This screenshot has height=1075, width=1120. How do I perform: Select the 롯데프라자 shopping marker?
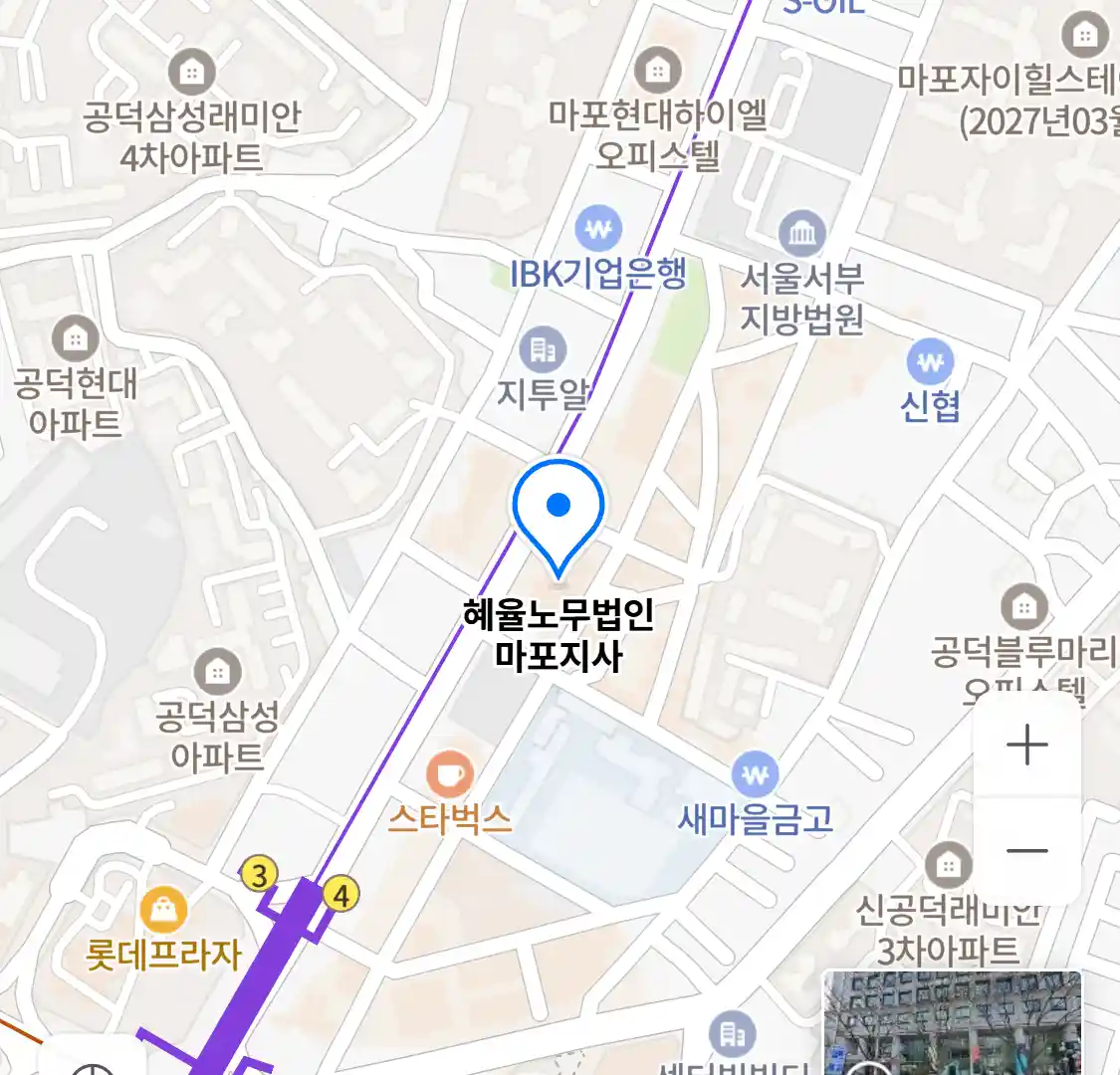coord(164,909)
